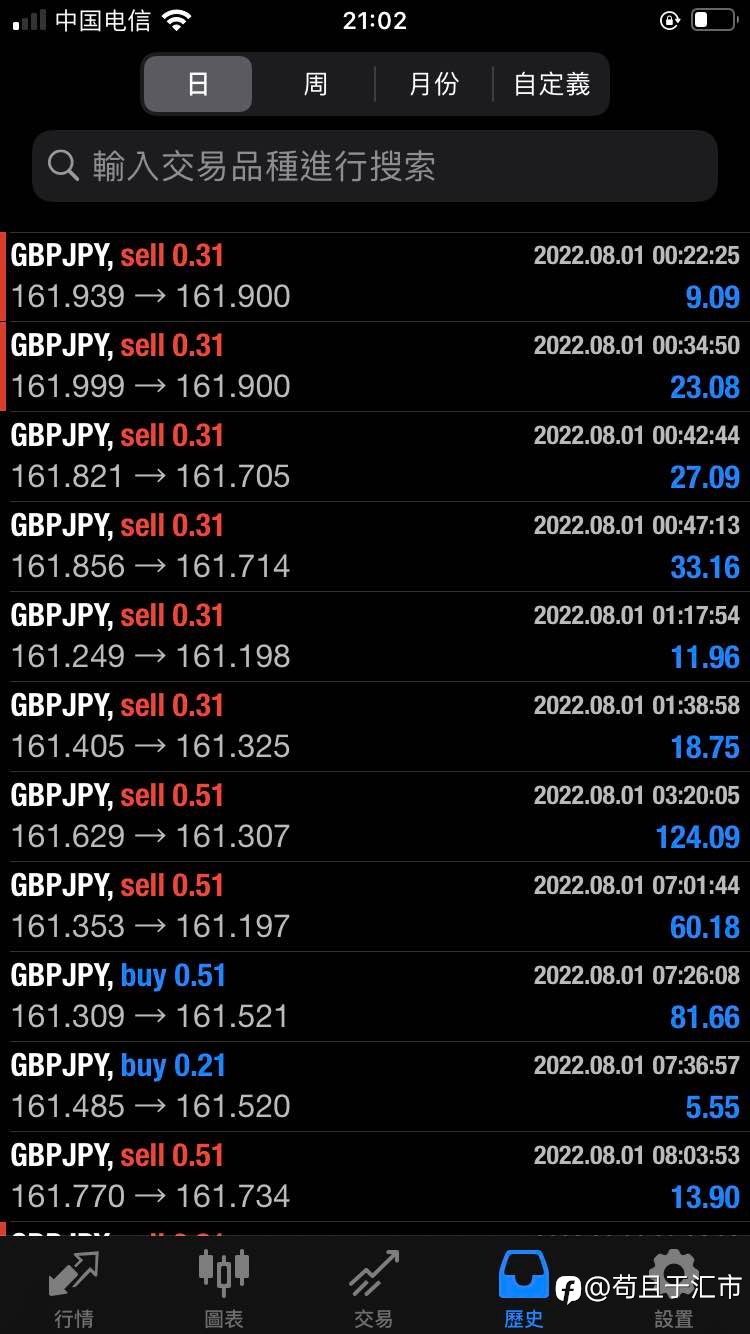This screenshot has width=750, height=1334.
Task: View the GBPJPY trade with profit 27.09
Action: 375,457
